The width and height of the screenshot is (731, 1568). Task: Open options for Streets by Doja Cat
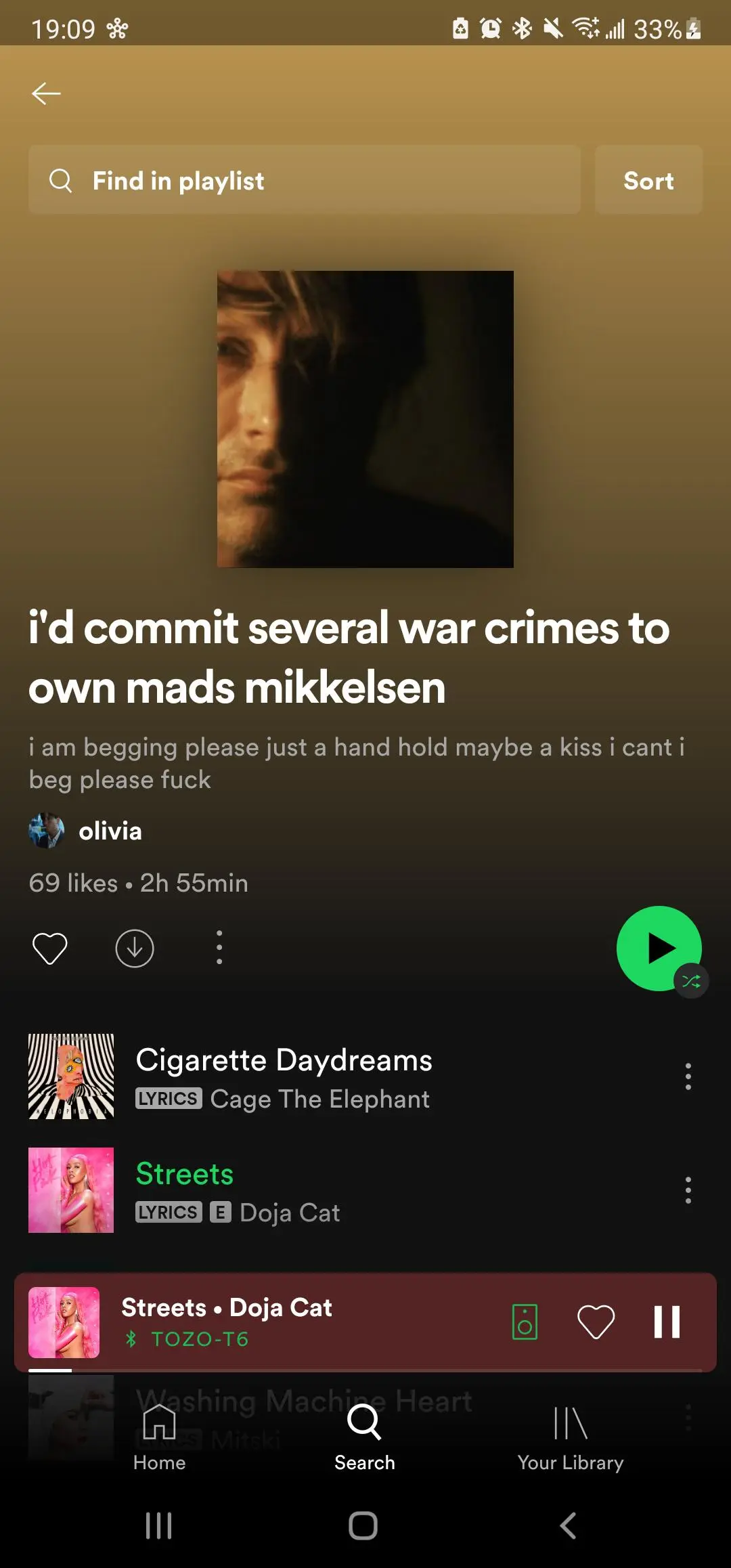[688, 1190]
